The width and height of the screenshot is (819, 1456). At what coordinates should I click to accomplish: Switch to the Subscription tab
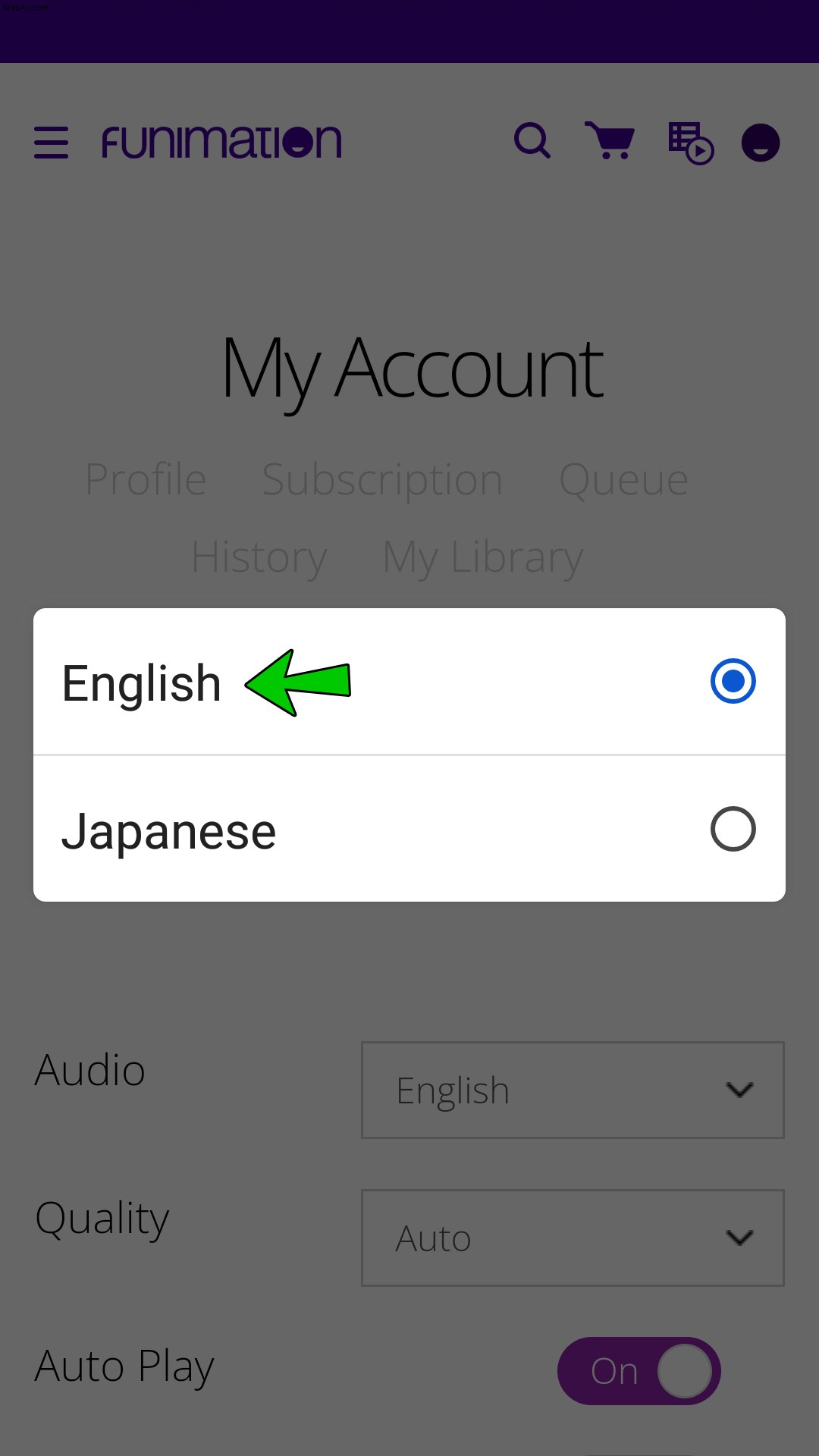[382, 480]
